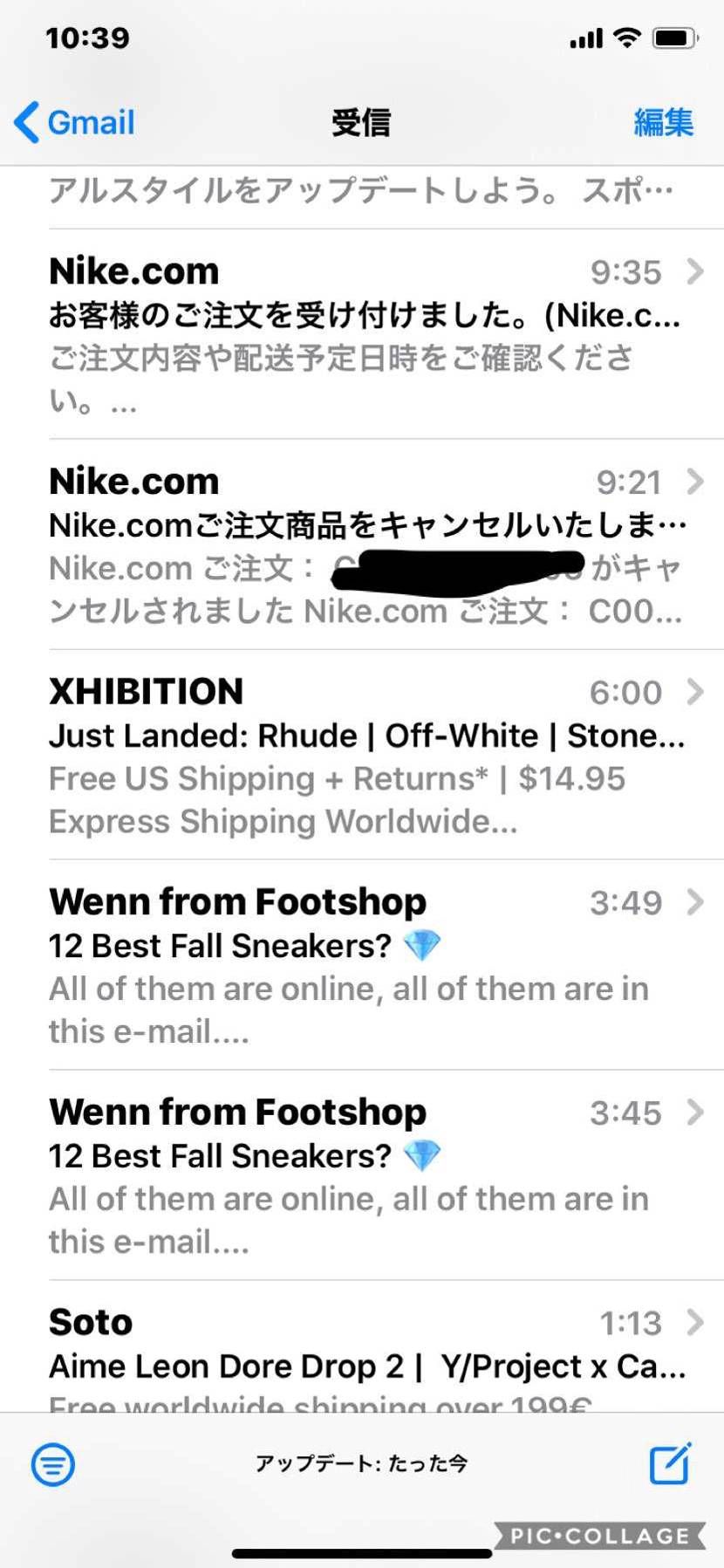Tap 編集 to enter edit mode
Image resolution: width=724 pixels, height=1568 pixels.
point(665,122)
